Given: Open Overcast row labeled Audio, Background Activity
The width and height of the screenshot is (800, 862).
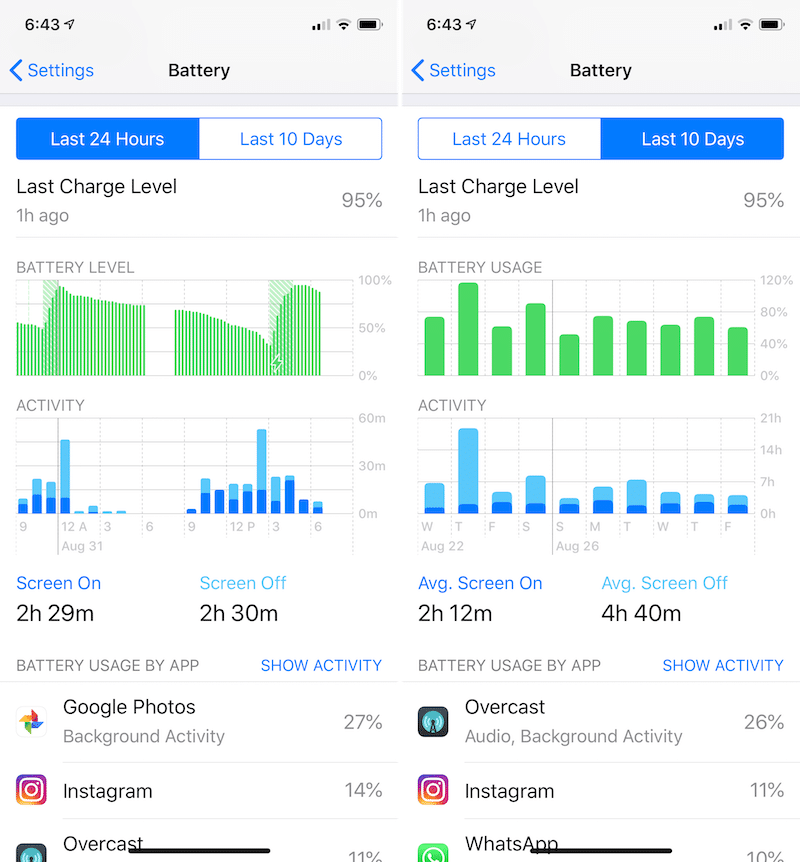Looking at the screenshot, I should (x=600, y=721).
